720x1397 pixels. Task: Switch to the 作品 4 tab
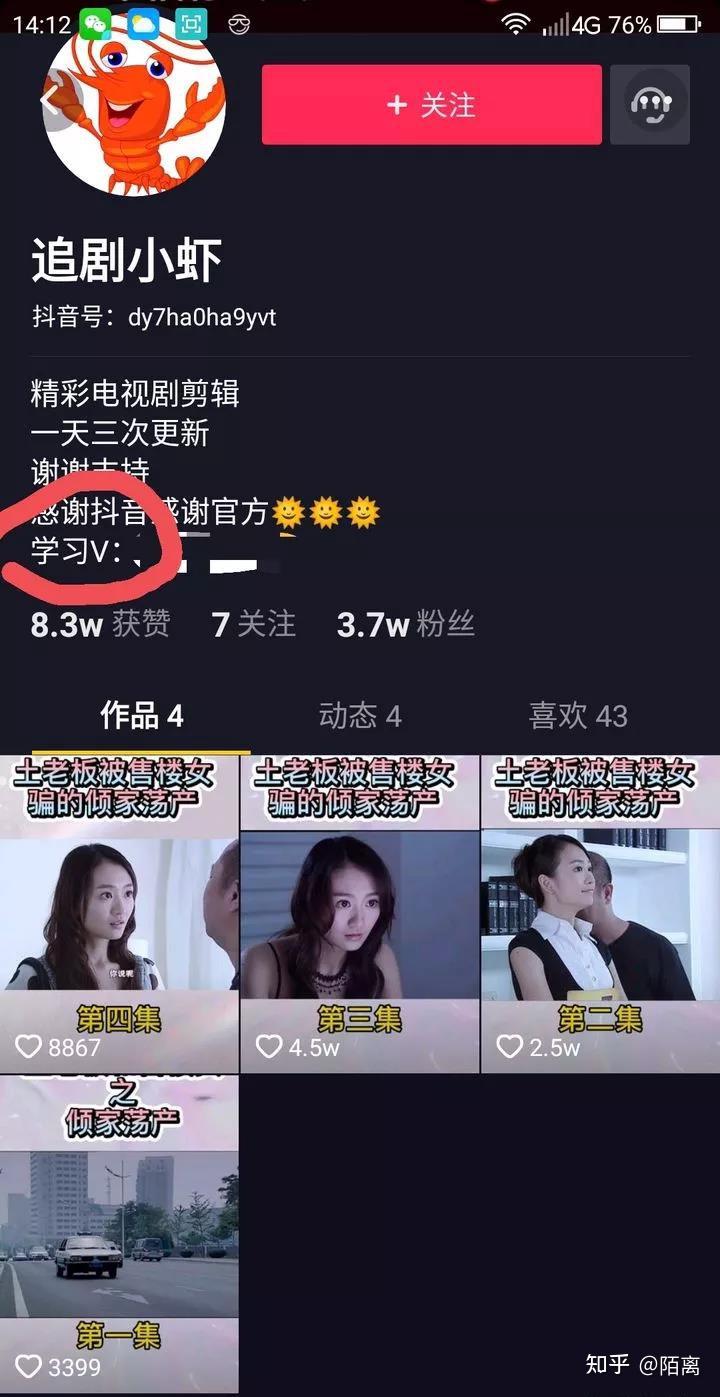click(x=141, y=716)
